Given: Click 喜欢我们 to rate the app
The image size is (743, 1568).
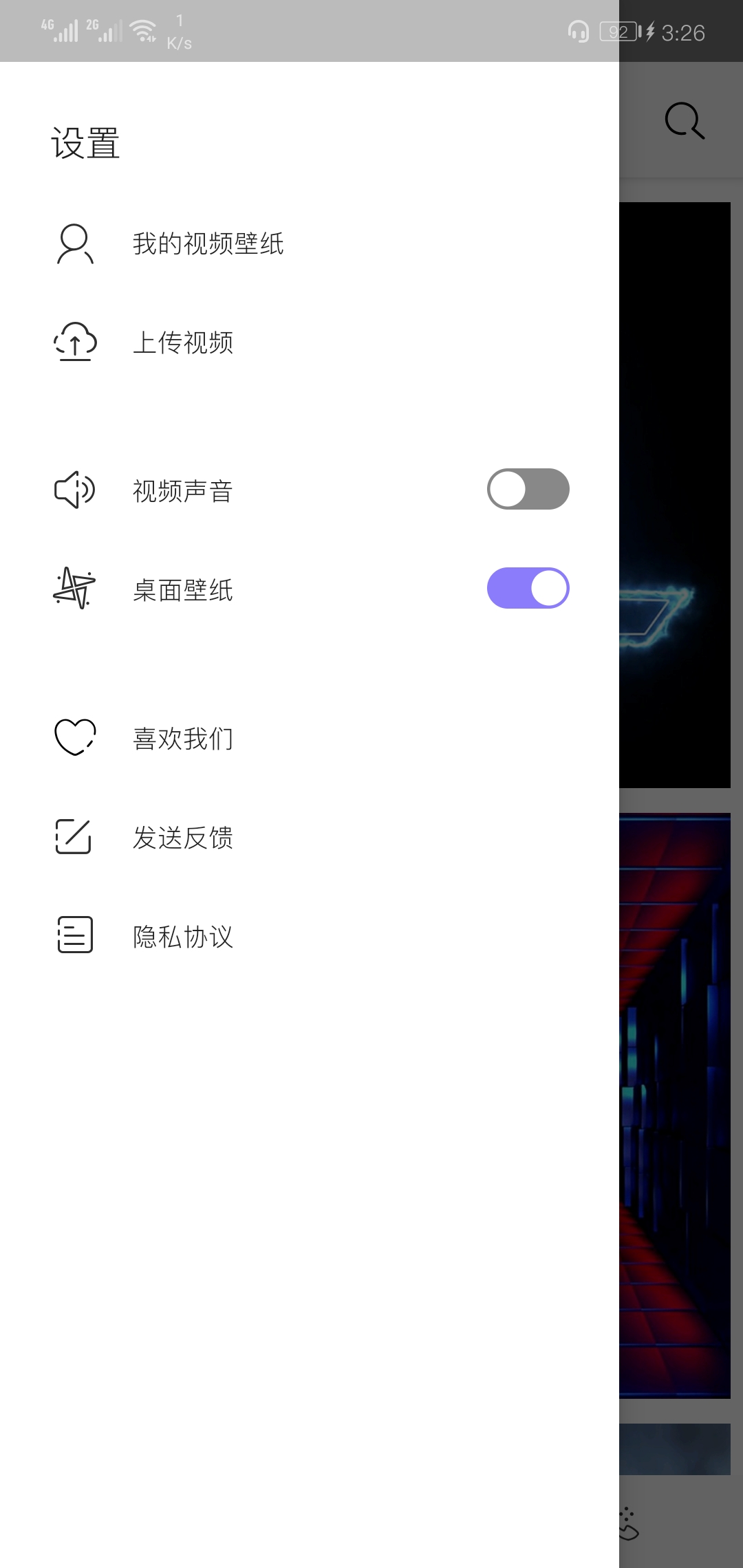Looking at the screenshot, I should click(x=184, y=739).
